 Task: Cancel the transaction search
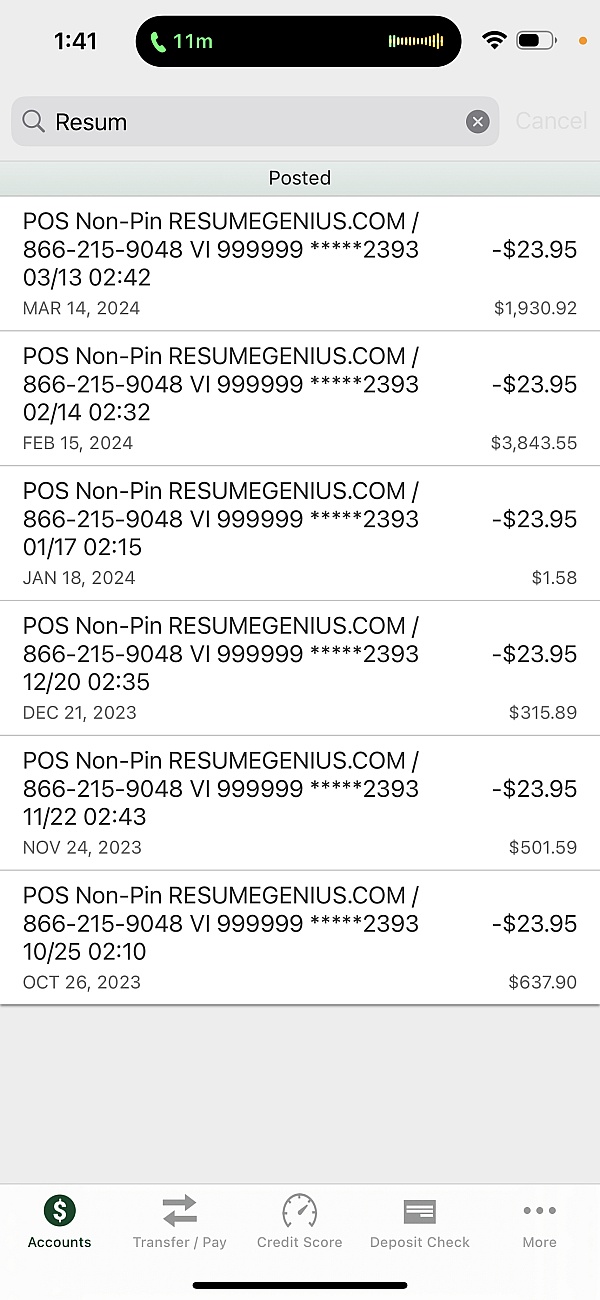tap(551, 121)
